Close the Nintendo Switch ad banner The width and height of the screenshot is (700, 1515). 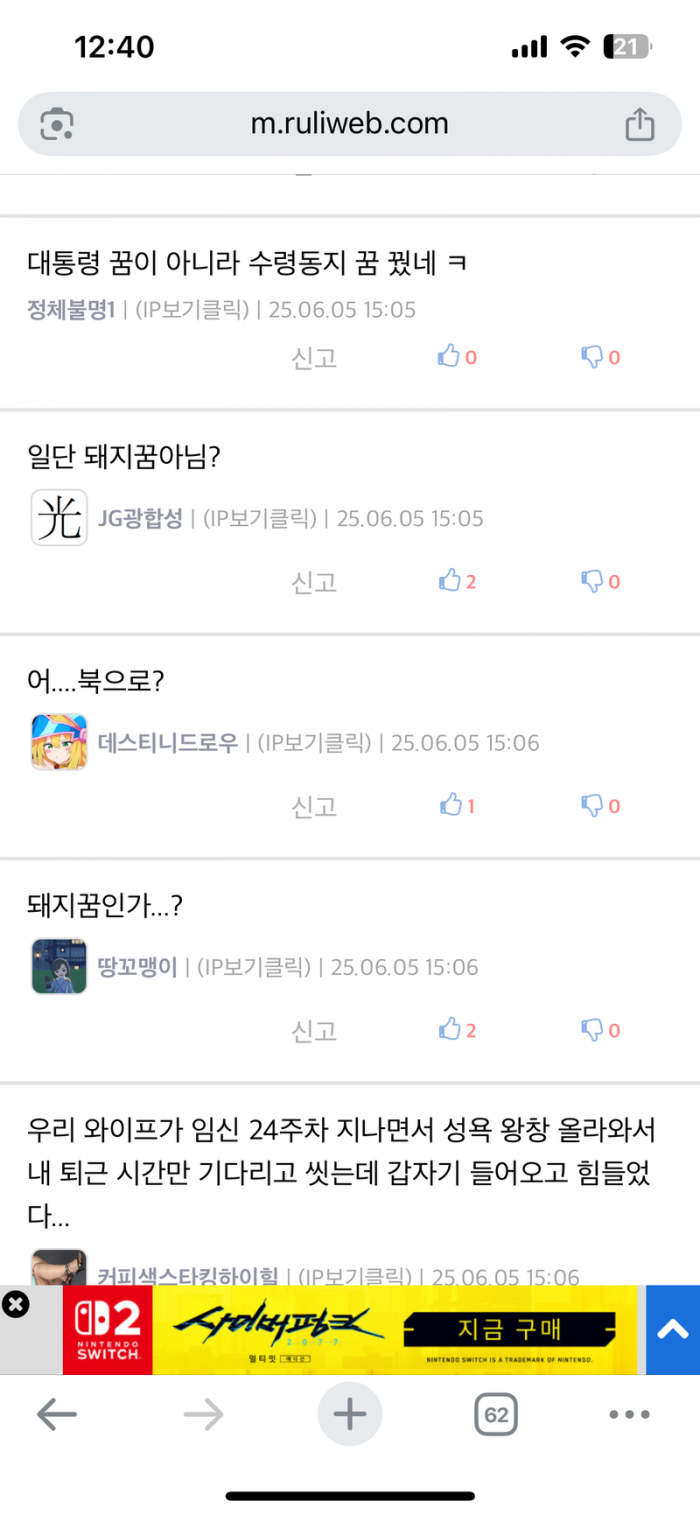tap(15, 1304)
